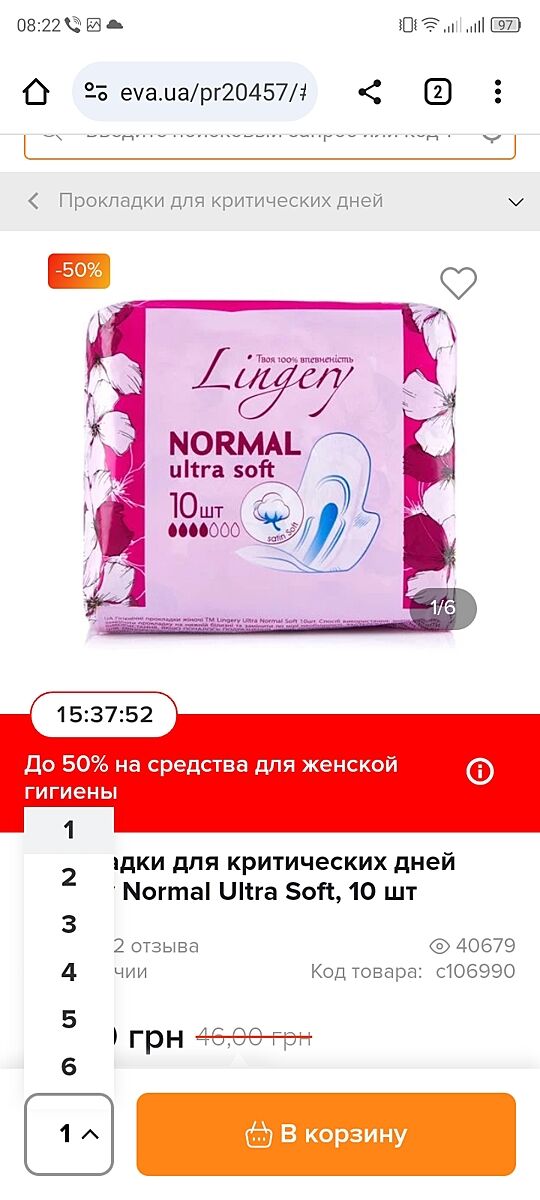This screenshot has height=1200, width=540.
Task: Pick quantity 5 from the list
Action: coord(69,1019)
